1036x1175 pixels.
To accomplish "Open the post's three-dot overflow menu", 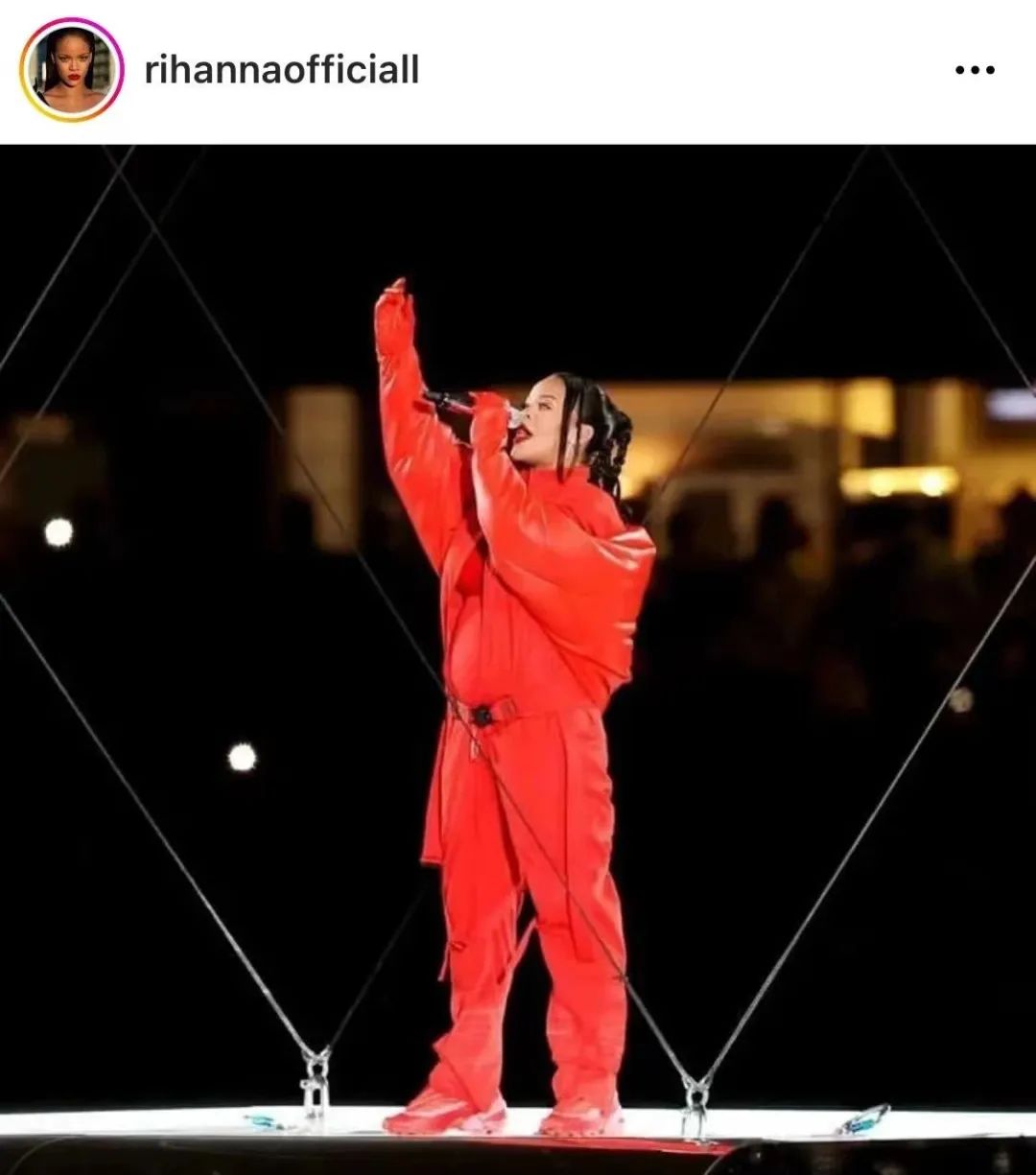I will 975,70.
